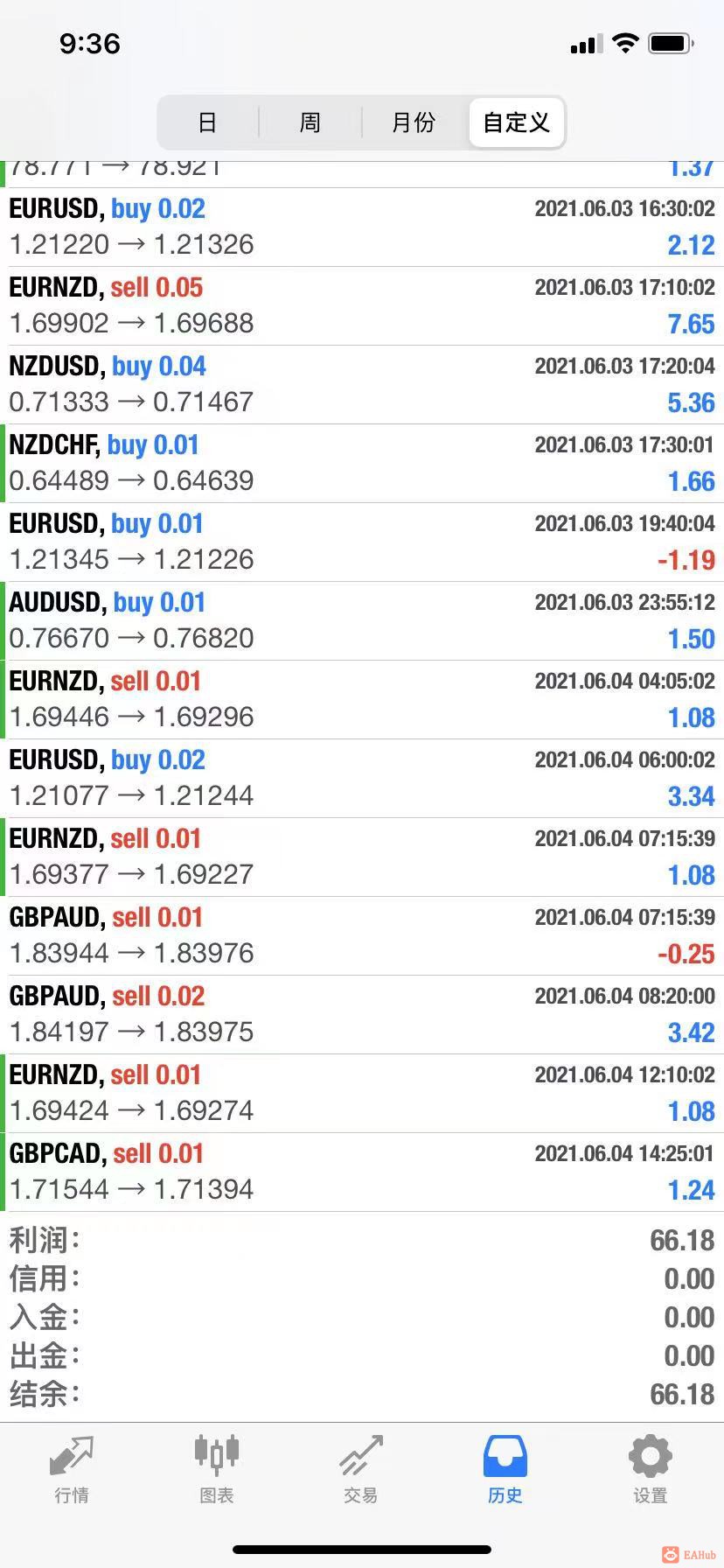Select the 周 (week) period
Image resolution: width=724 pixels, height=1568 pixels.
tap(310, 122)
